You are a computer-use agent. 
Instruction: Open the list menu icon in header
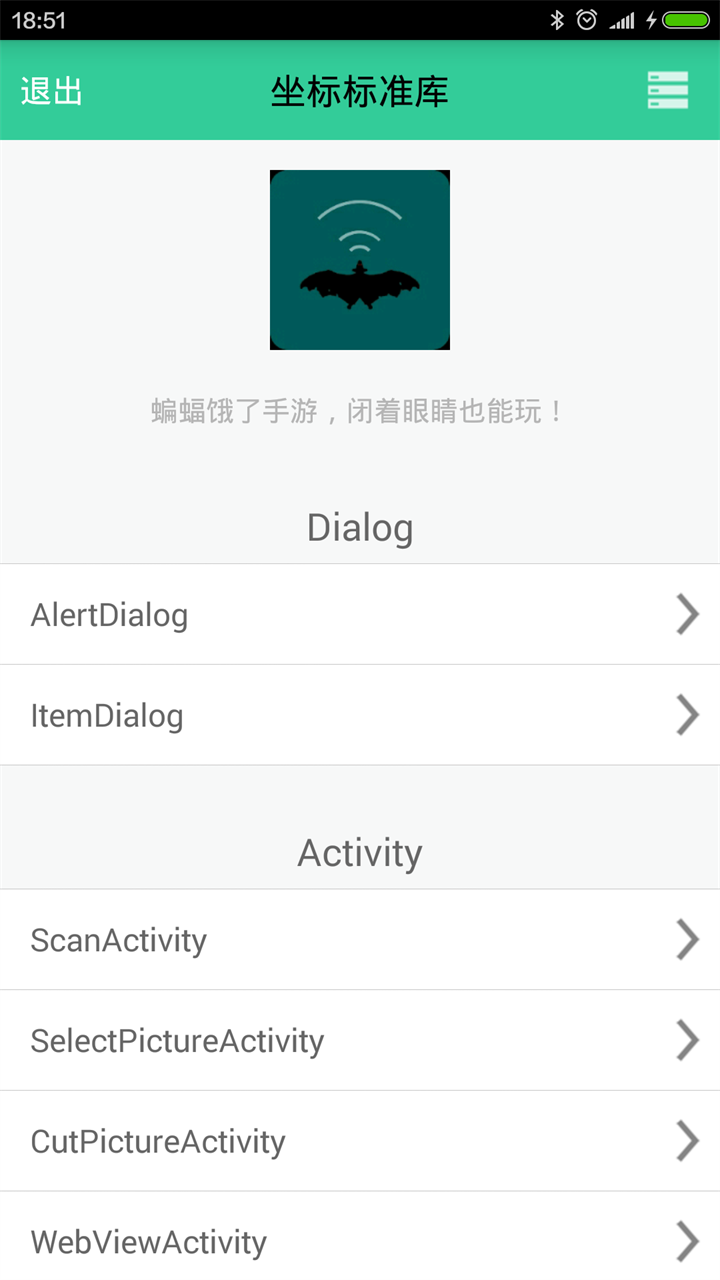click(667, 90)
